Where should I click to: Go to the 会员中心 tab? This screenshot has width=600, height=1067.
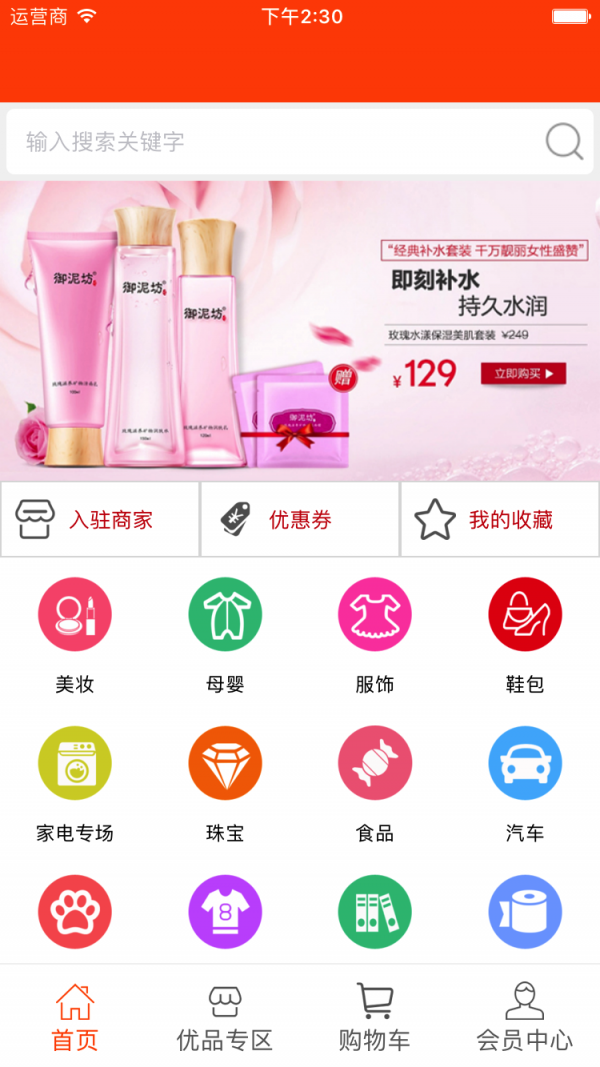[525, 1017]
